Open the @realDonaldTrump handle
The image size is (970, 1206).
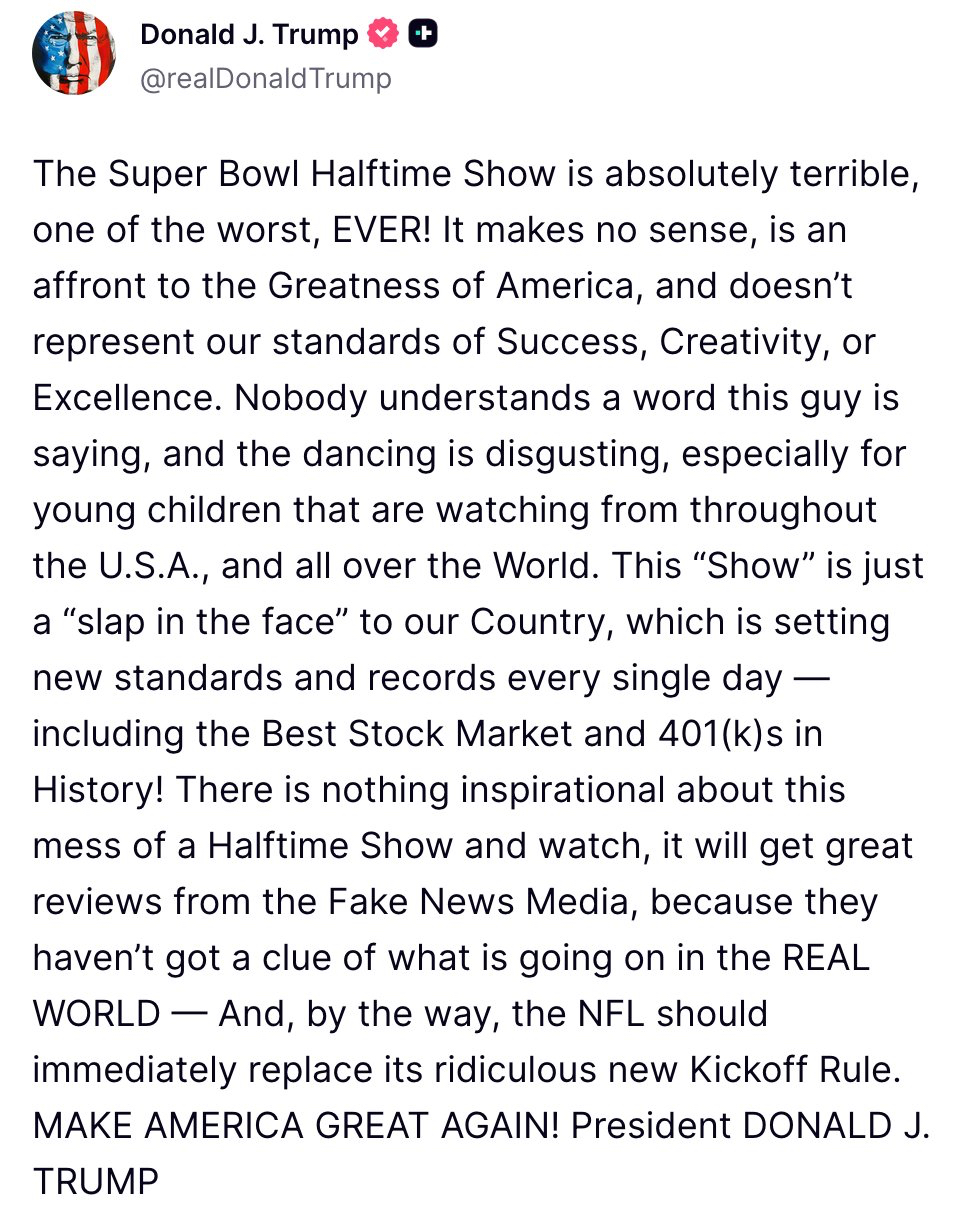265,79
